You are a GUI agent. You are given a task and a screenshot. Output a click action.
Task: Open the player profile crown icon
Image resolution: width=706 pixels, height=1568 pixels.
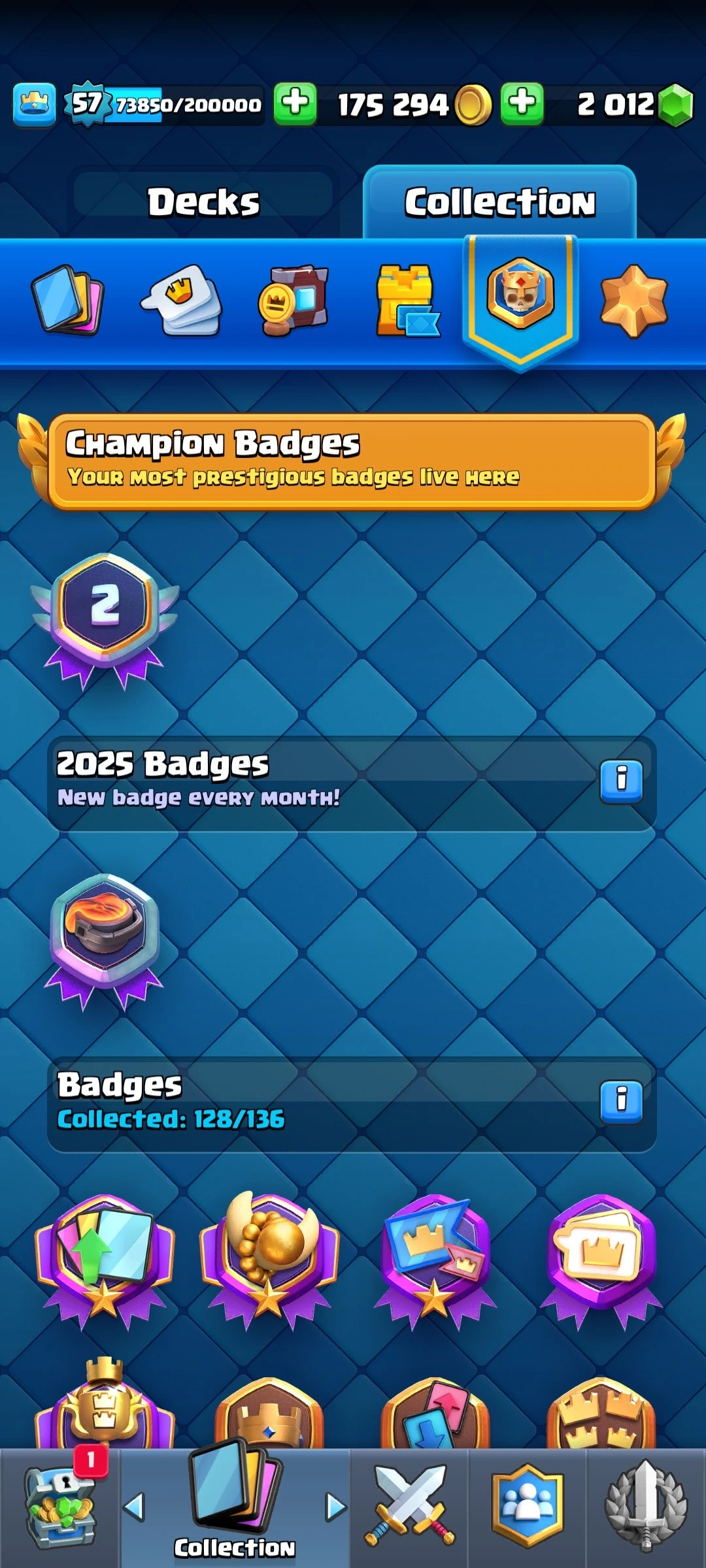[34, 103]
